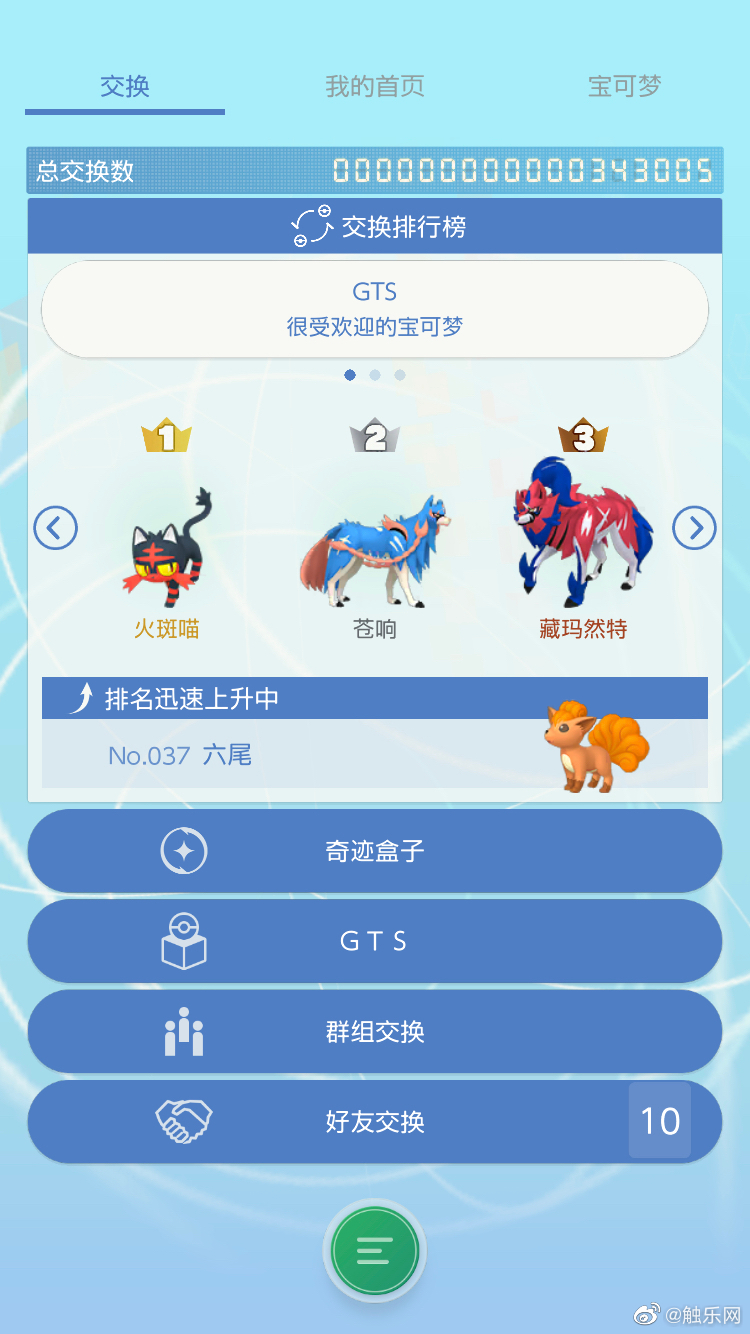Image resolution: width=750 pixels, height=1334 pixels.
Task: Open the GTS popular Pokémon banner
Action: (375, 308)
